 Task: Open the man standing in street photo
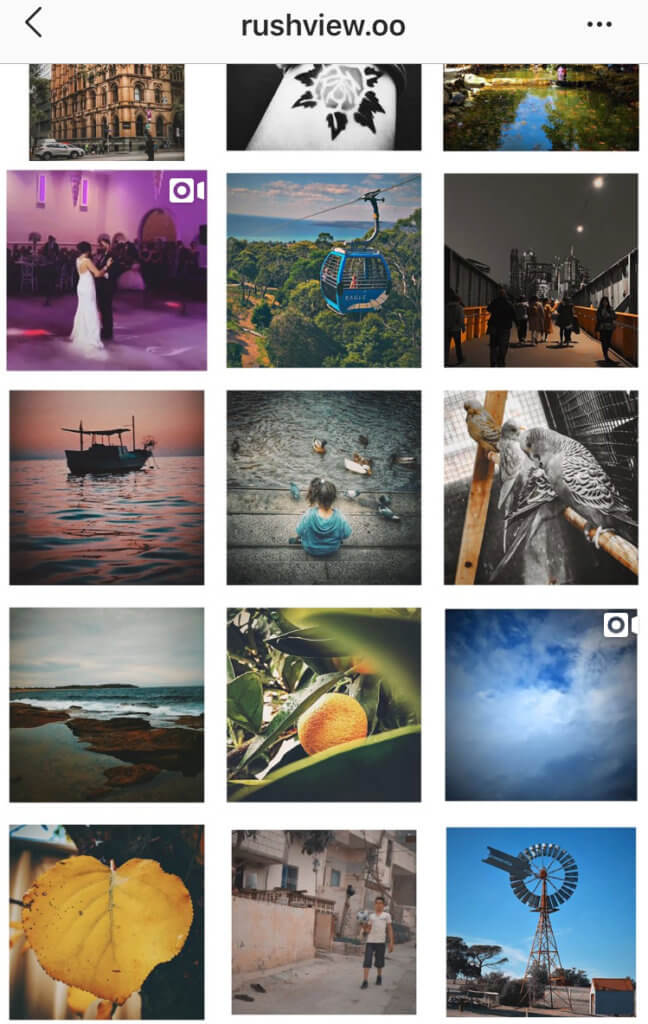[324, 921]
